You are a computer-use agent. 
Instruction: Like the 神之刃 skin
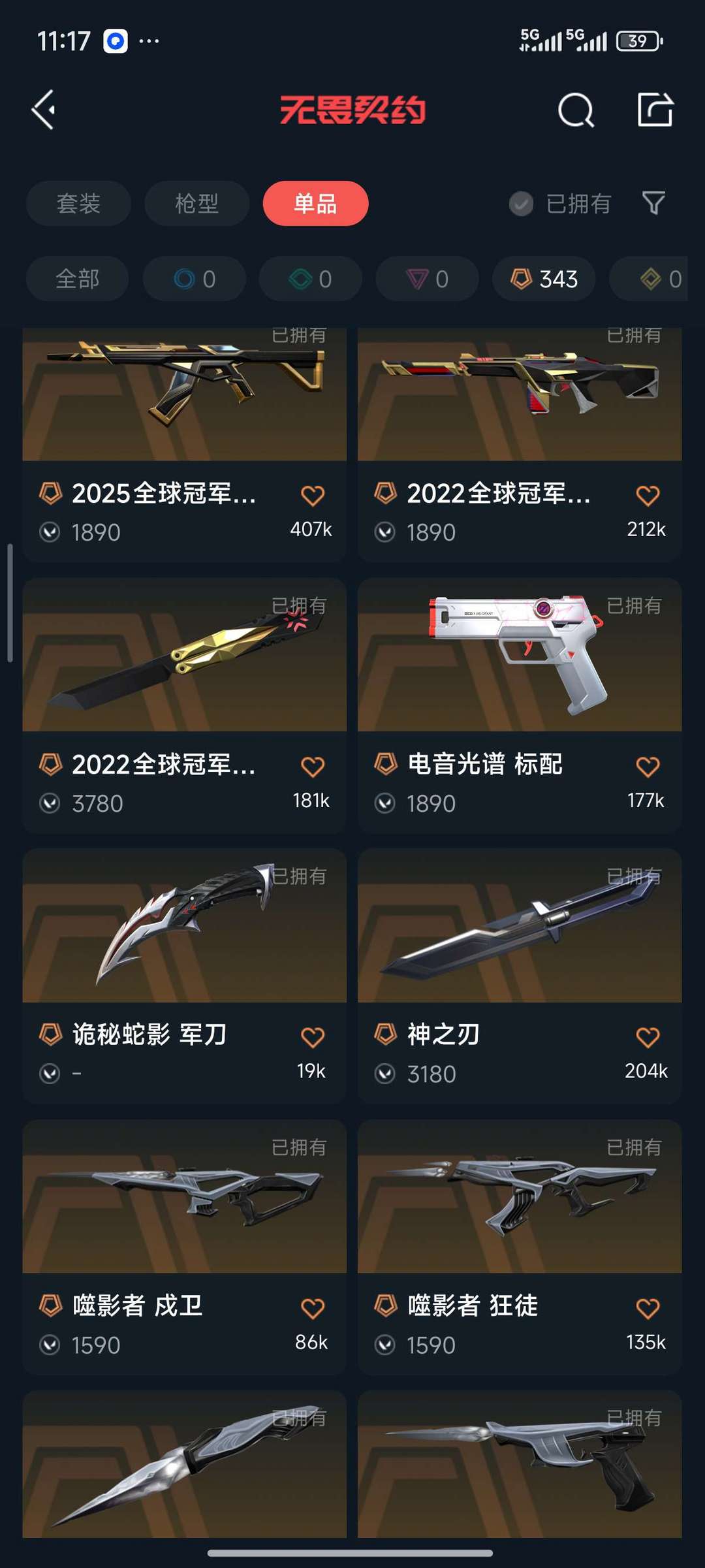click(x=648, y=1037)
